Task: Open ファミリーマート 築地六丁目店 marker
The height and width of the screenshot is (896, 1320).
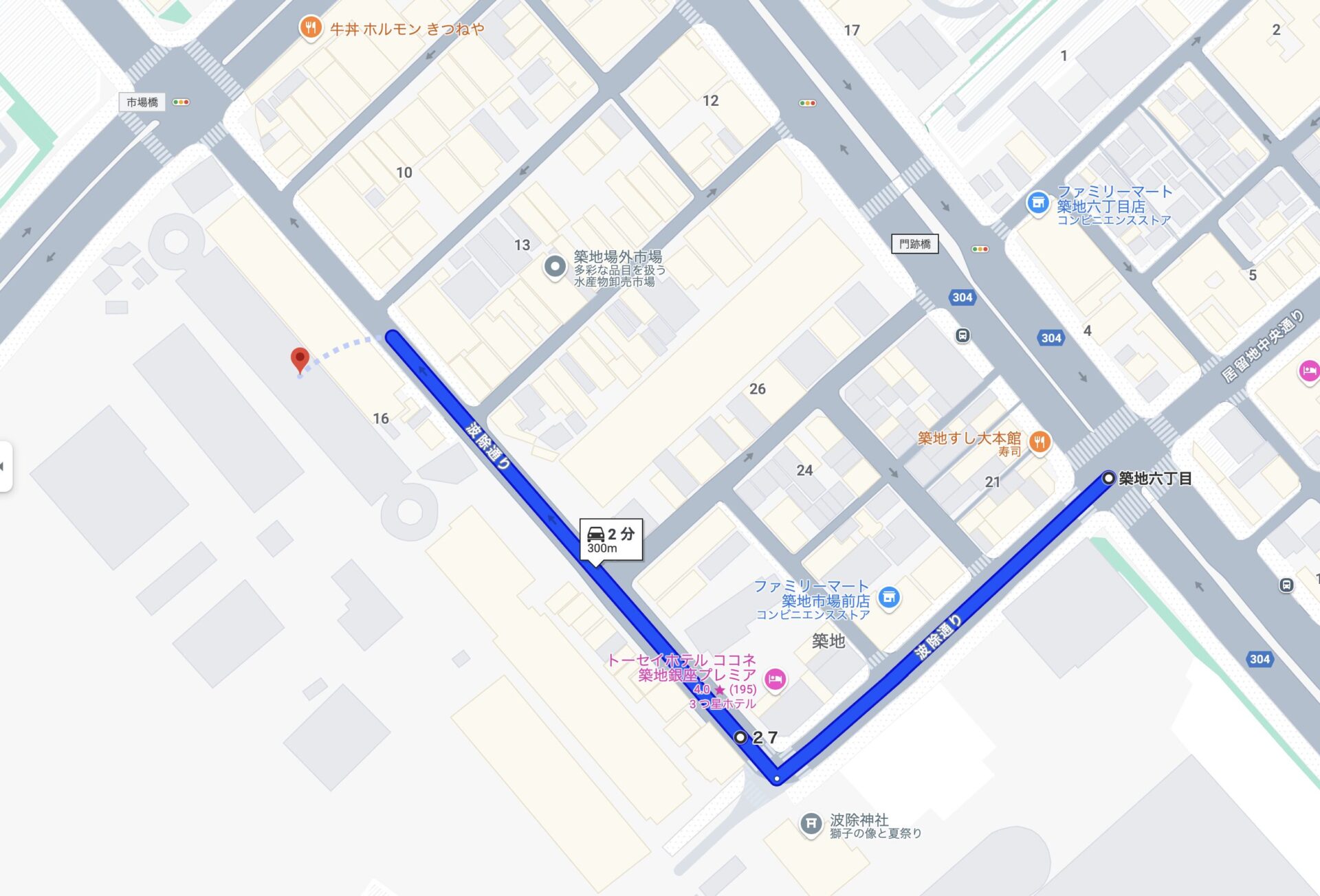Action: 1037,203
